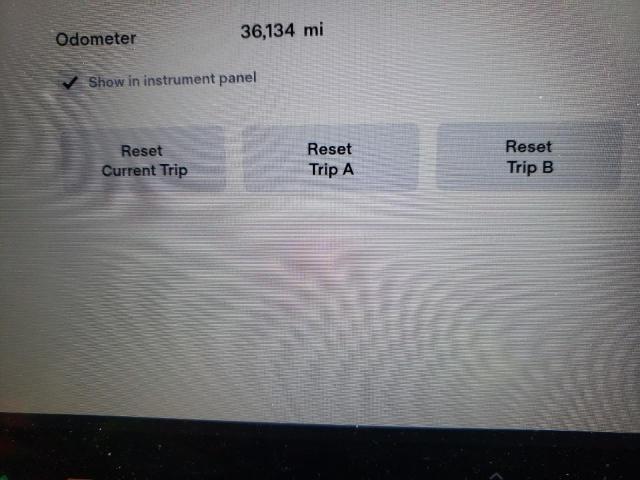Reset Trip A
The height and width of the screenshot is (480, 640).
tap(330, 159)
